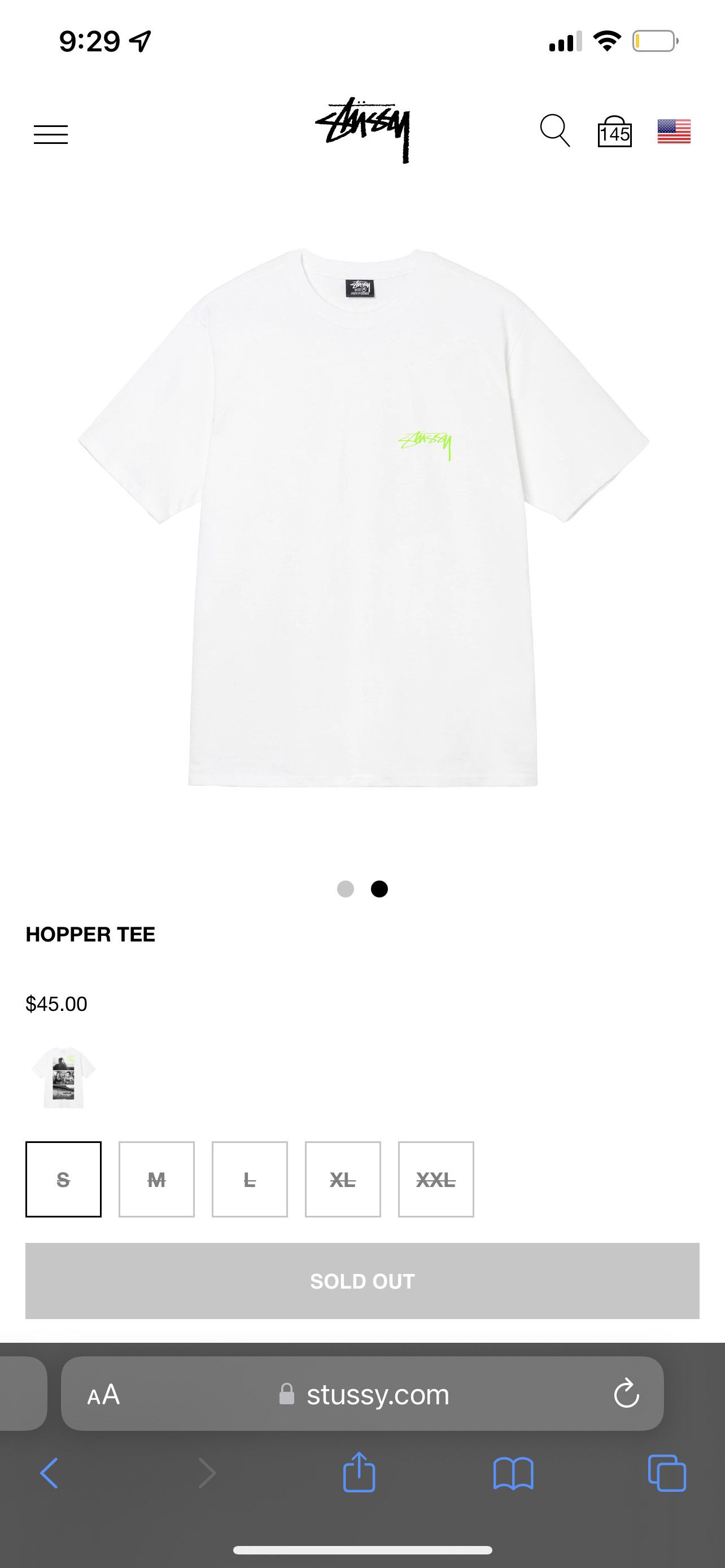Choose size L
The image size is (725, 1568).
(250, 1179)
